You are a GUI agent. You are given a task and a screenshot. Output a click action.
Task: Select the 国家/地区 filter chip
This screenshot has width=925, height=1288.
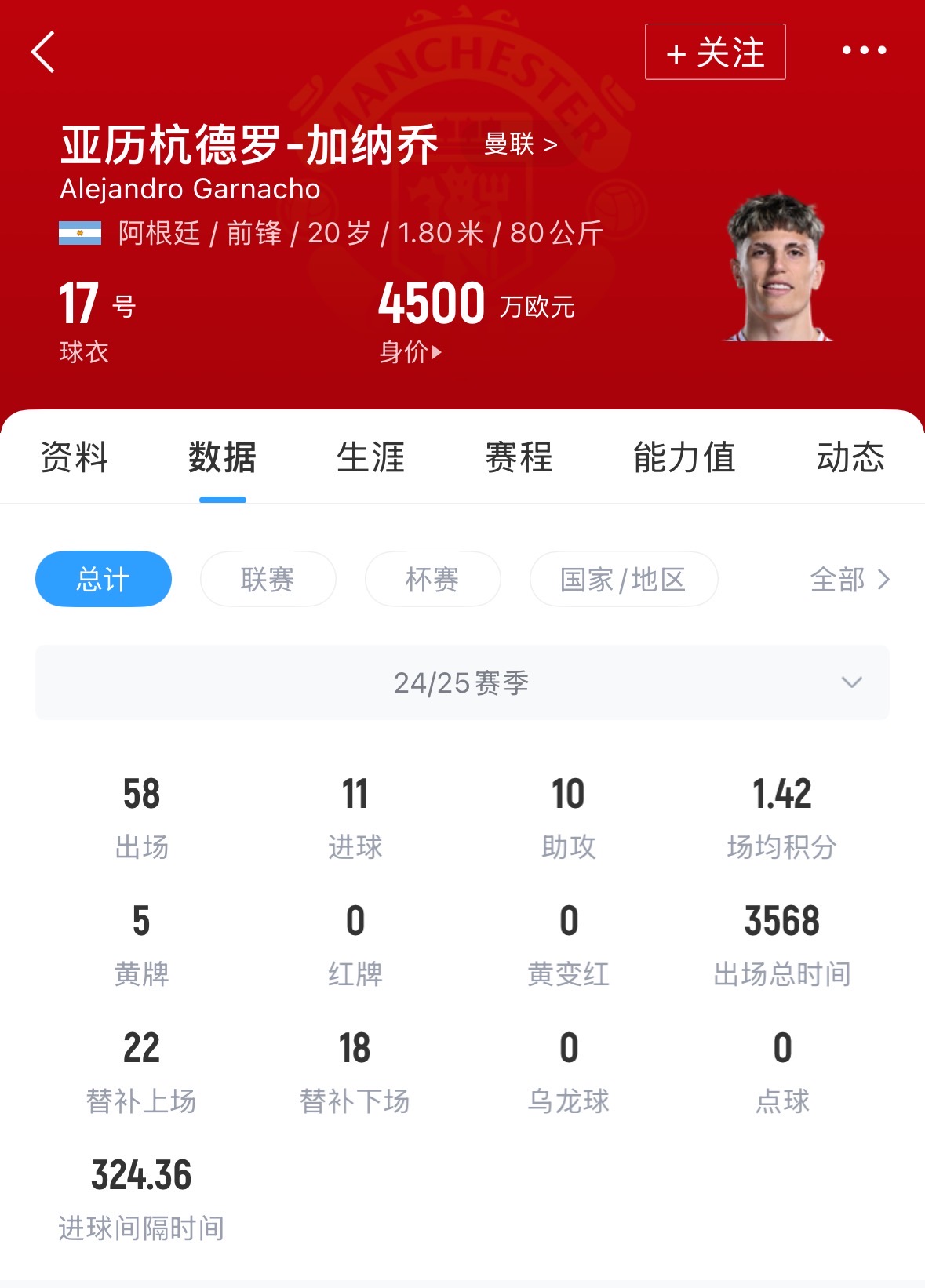click(x=624, y=580)
